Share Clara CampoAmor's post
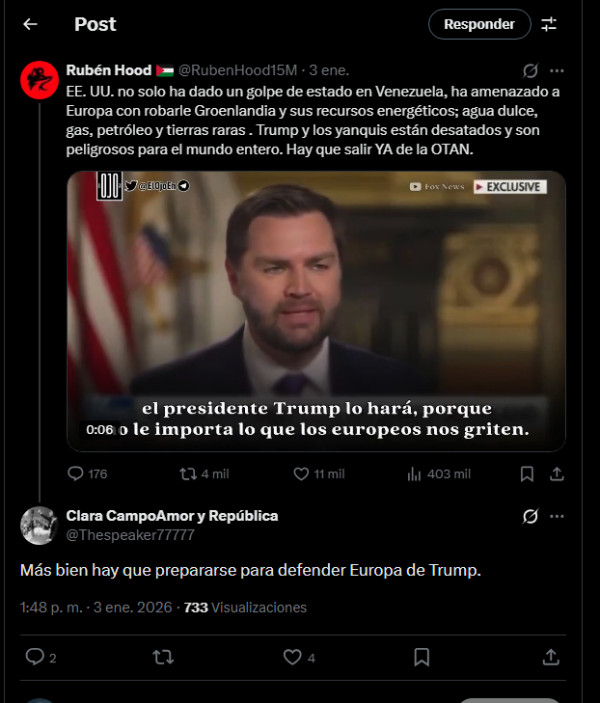 (x=550, y=657)
